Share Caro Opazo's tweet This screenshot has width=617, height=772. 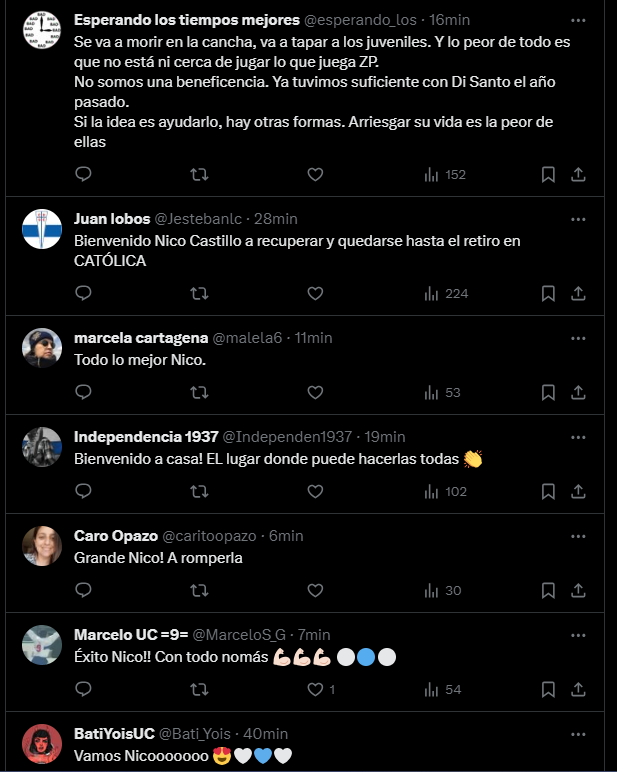click(x=578, y=590)
